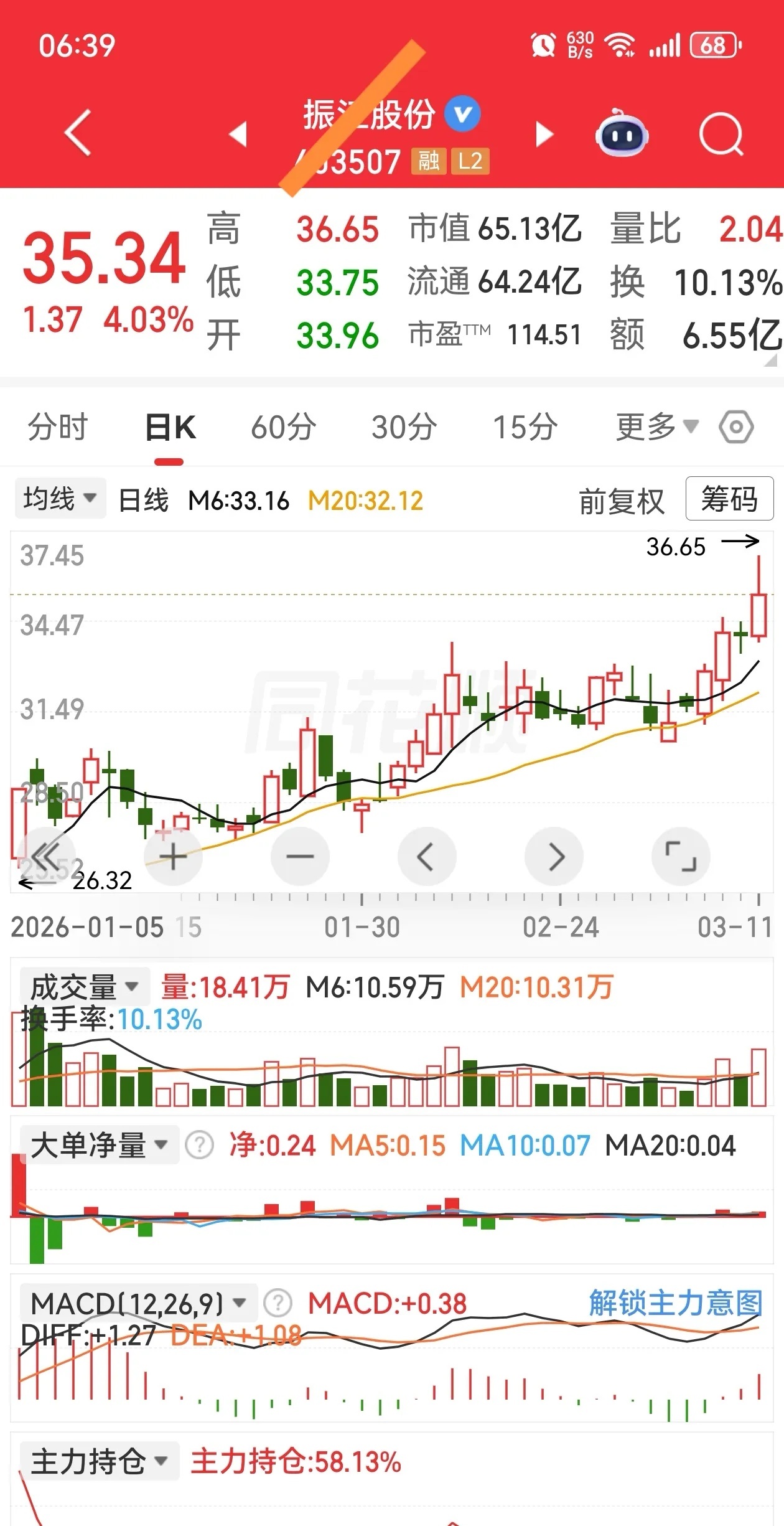
Task: Zoom in on the K-line chart
Action: (x=174, y=856)
